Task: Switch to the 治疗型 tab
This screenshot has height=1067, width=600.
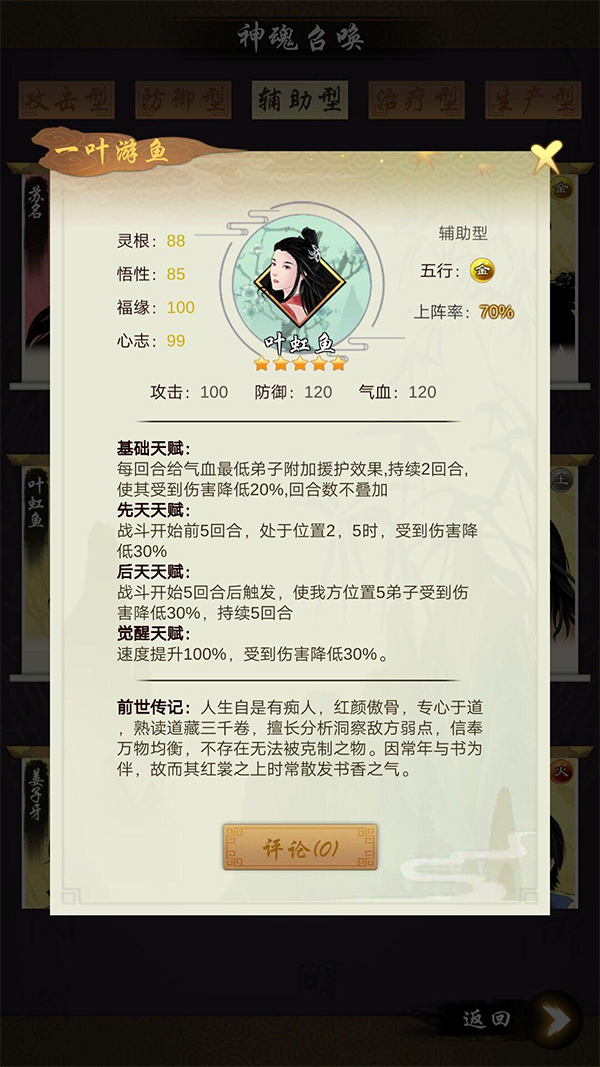Action: (x=416, y=101)
